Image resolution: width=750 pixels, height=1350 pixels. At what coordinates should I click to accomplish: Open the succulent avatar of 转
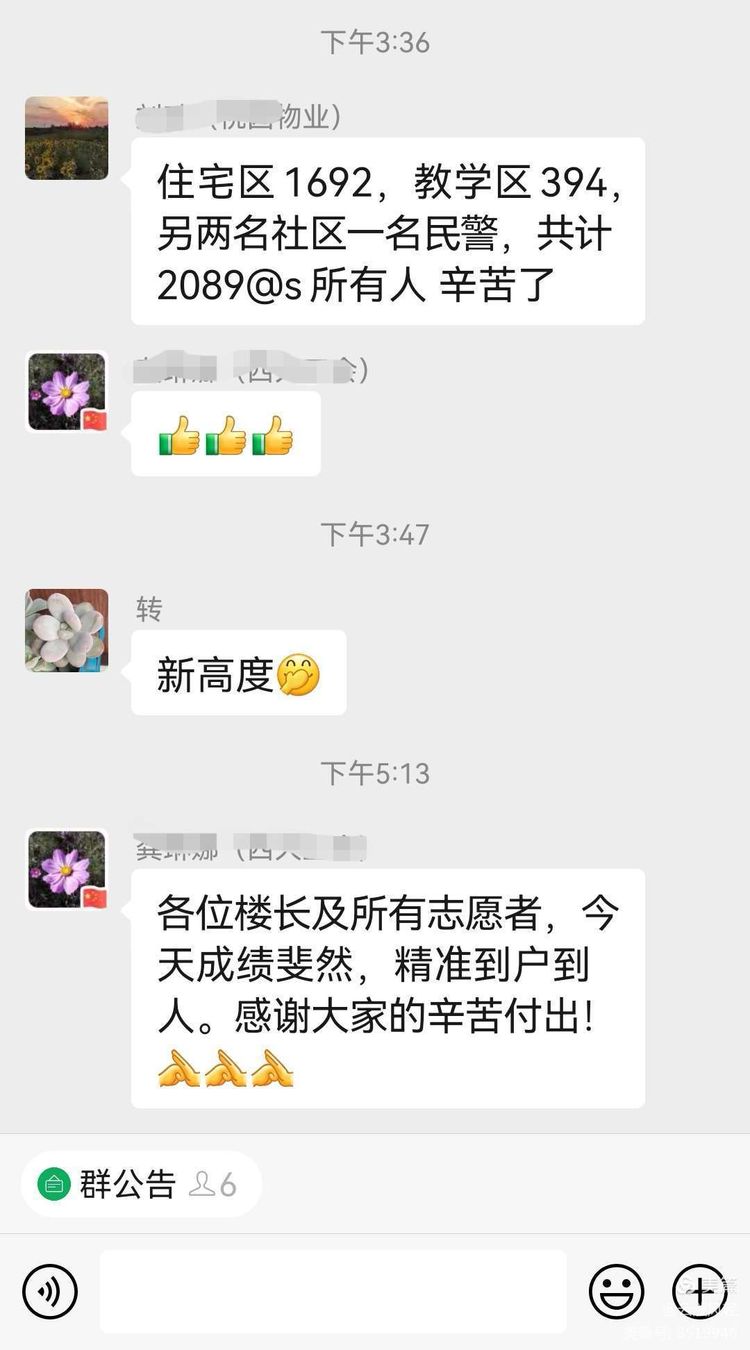point(67,630)
